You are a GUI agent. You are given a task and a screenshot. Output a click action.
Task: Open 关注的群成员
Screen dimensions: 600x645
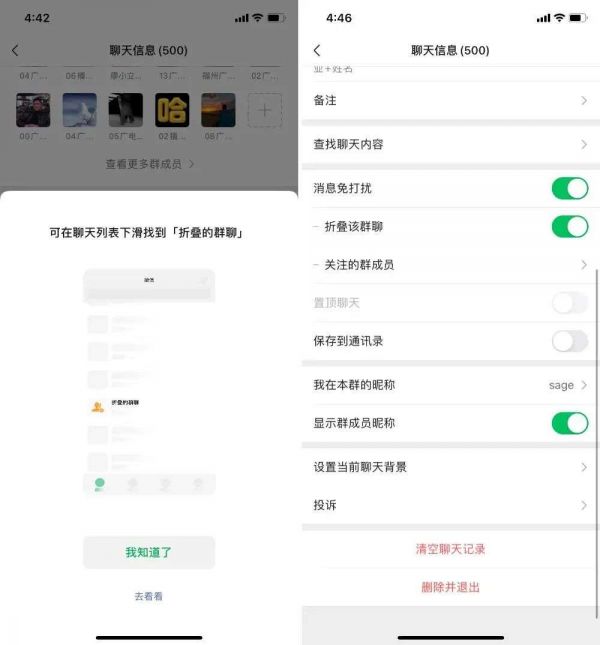click(449, 265)
